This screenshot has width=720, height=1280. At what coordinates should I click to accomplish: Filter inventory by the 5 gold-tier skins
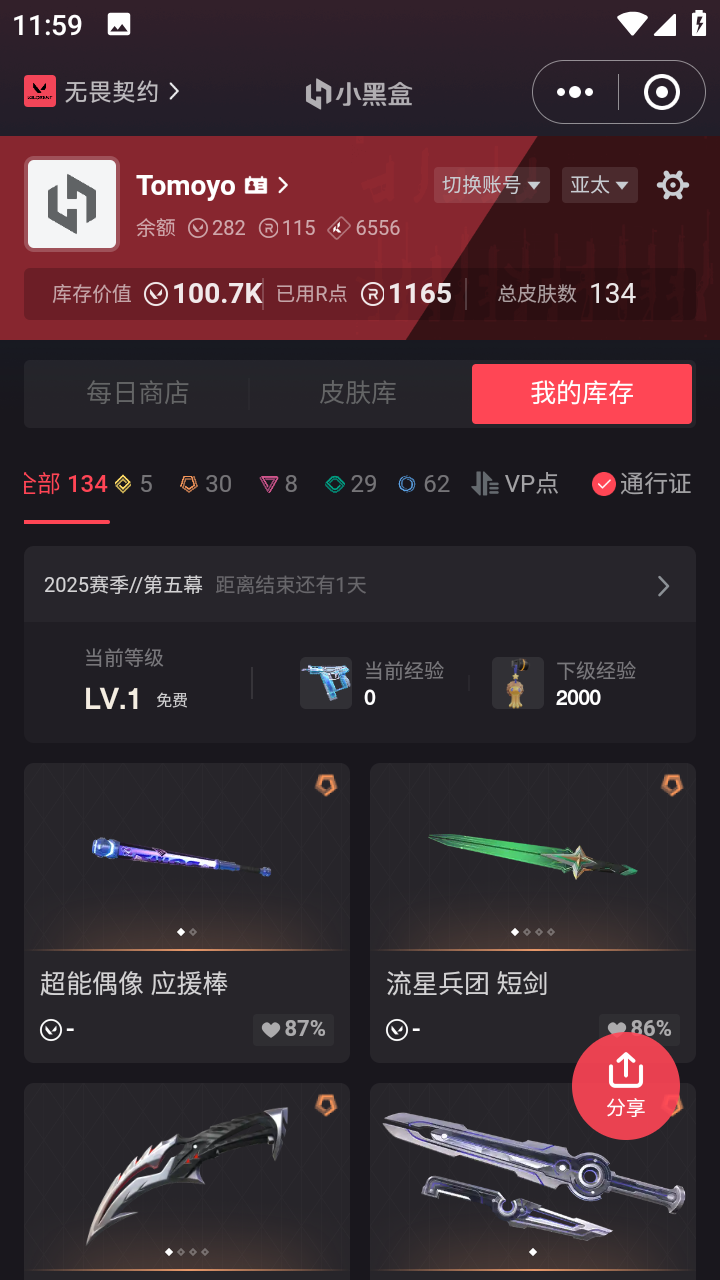tap(134, 484)
